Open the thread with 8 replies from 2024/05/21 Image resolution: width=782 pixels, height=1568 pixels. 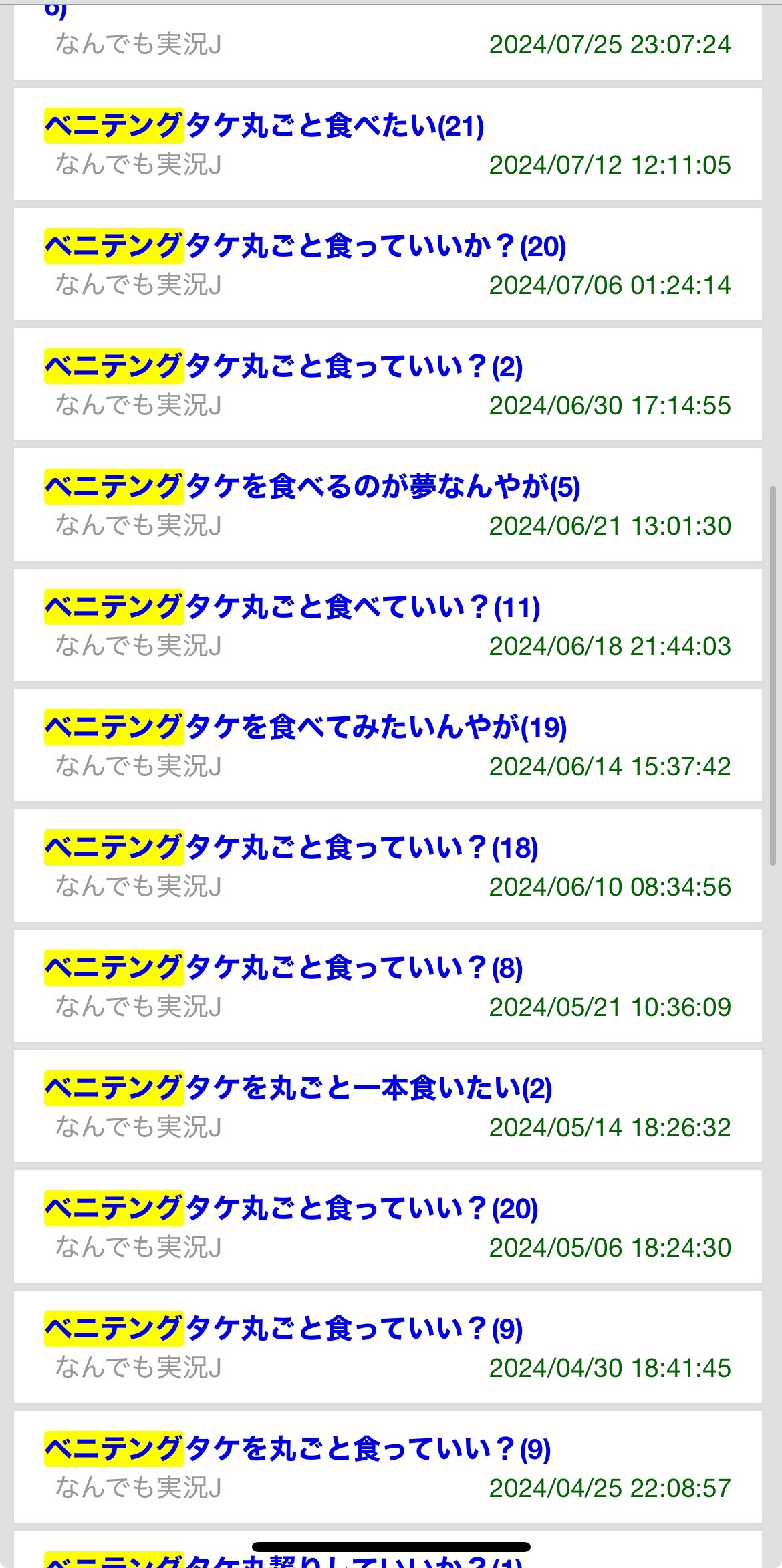tap(283, 968)
